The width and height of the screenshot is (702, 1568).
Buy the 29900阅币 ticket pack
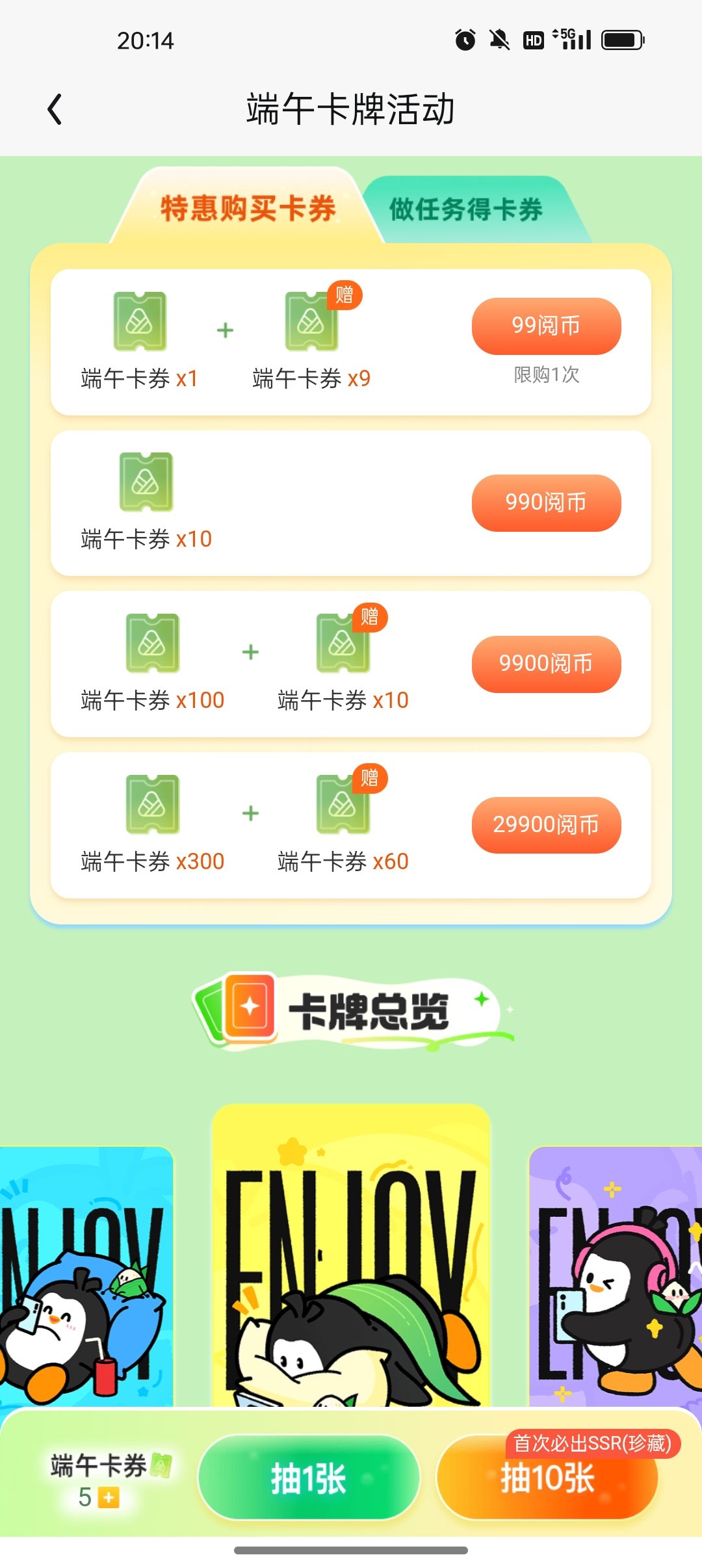546,825
